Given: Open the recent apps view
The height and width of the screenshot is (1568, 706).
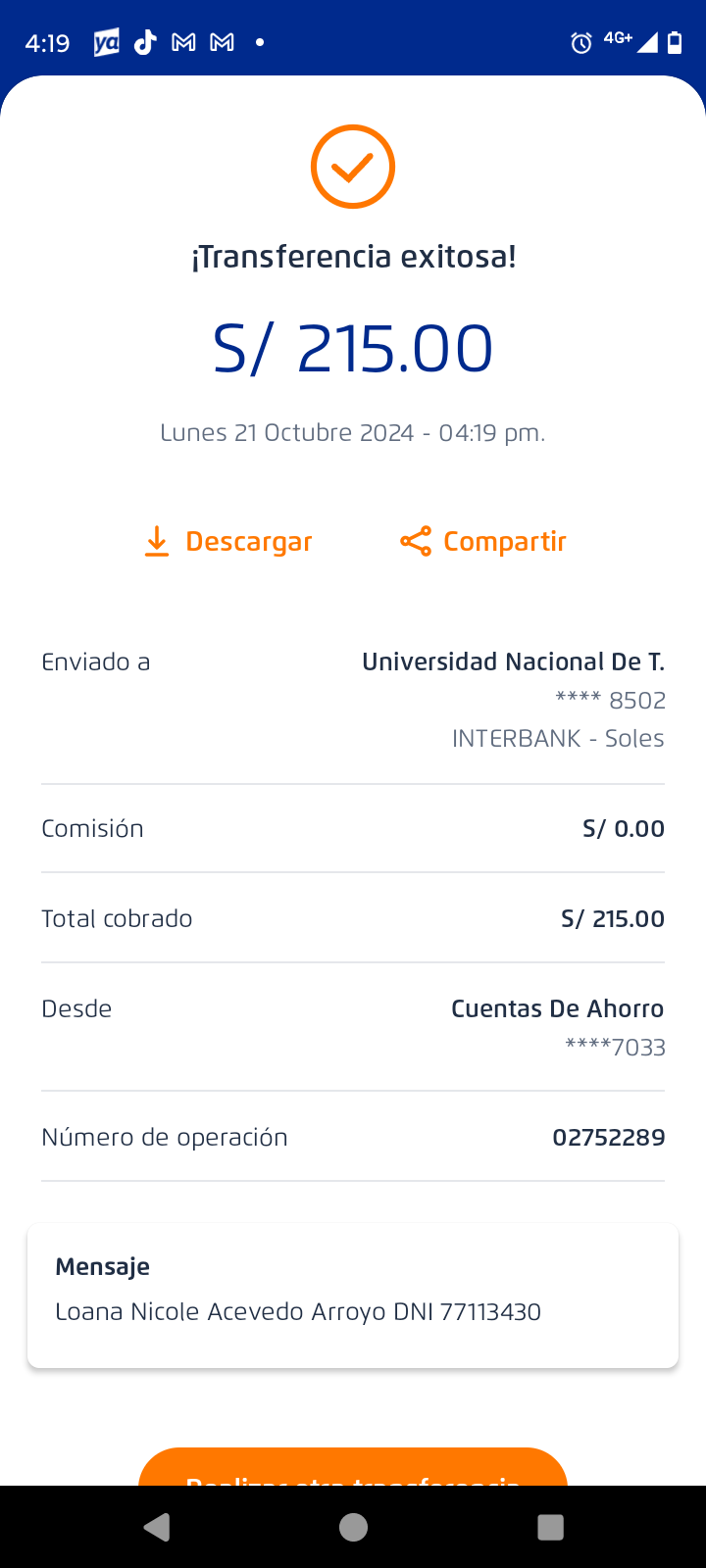Looking at the screenshot, I should click(x=550, y=1527).
